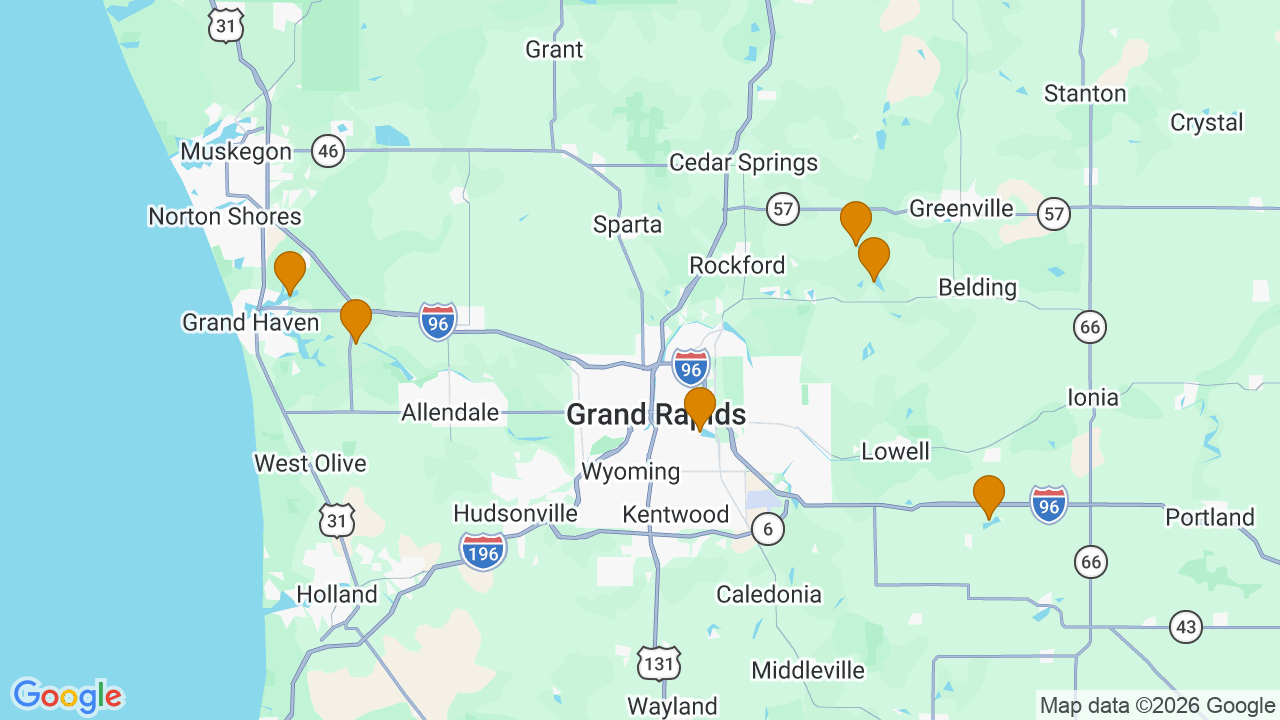The width and height of the screenshot is (1280, 720).
Task: Select the map pin over Grand Rapids
Action: (x=700, y=406)
